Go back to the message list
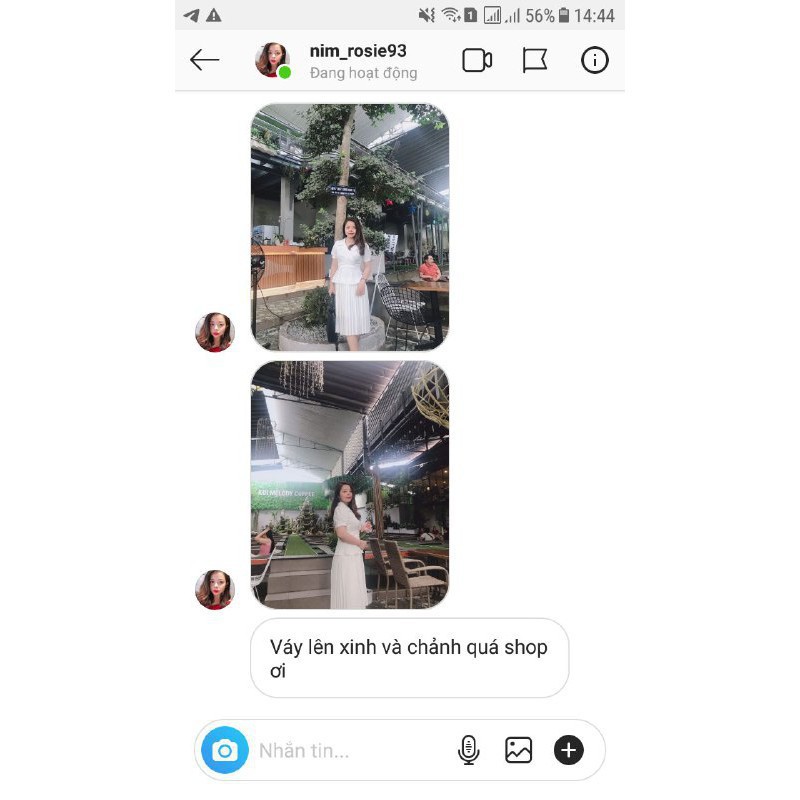Image resolution: width=800 pixels, height=800 pixels. tap(205, 60)
